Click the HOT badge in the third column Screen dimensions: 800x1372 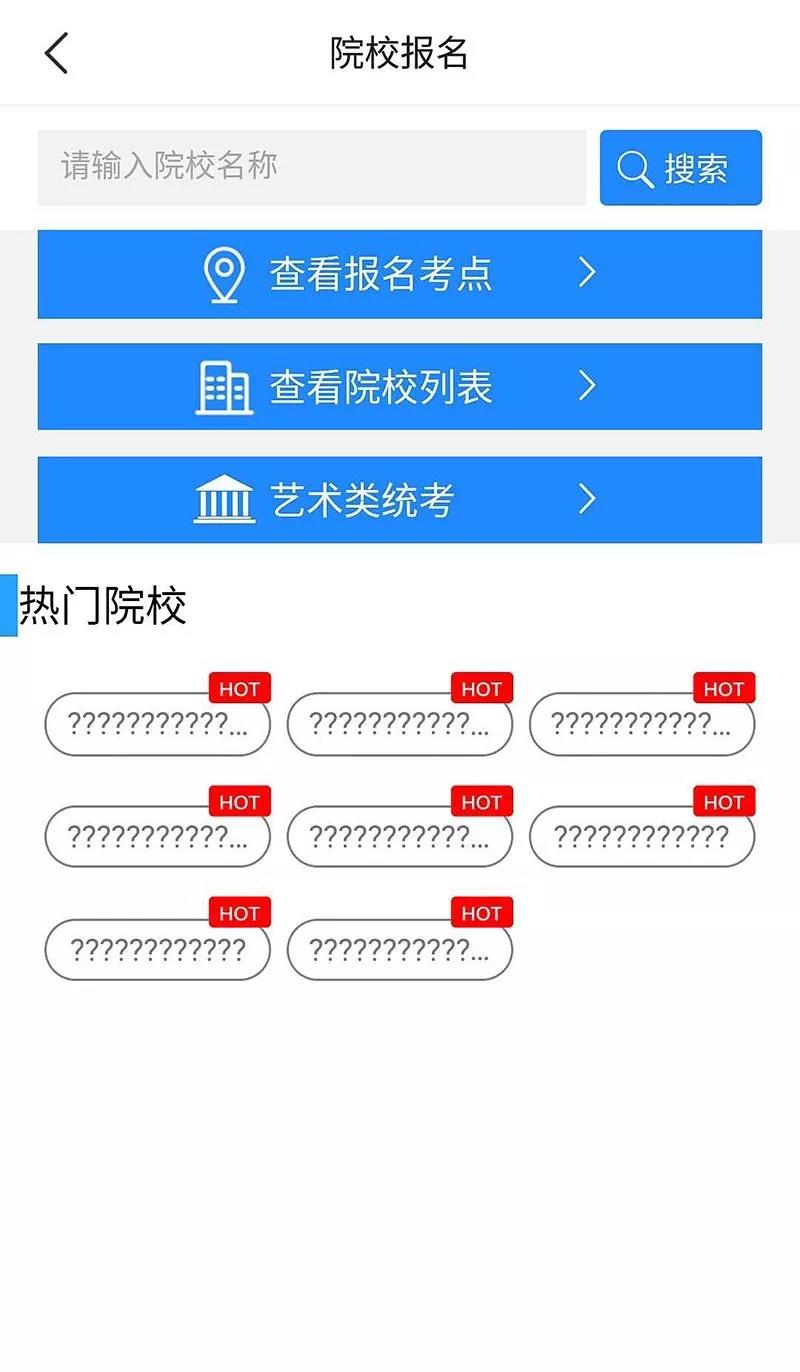[724, 688]
